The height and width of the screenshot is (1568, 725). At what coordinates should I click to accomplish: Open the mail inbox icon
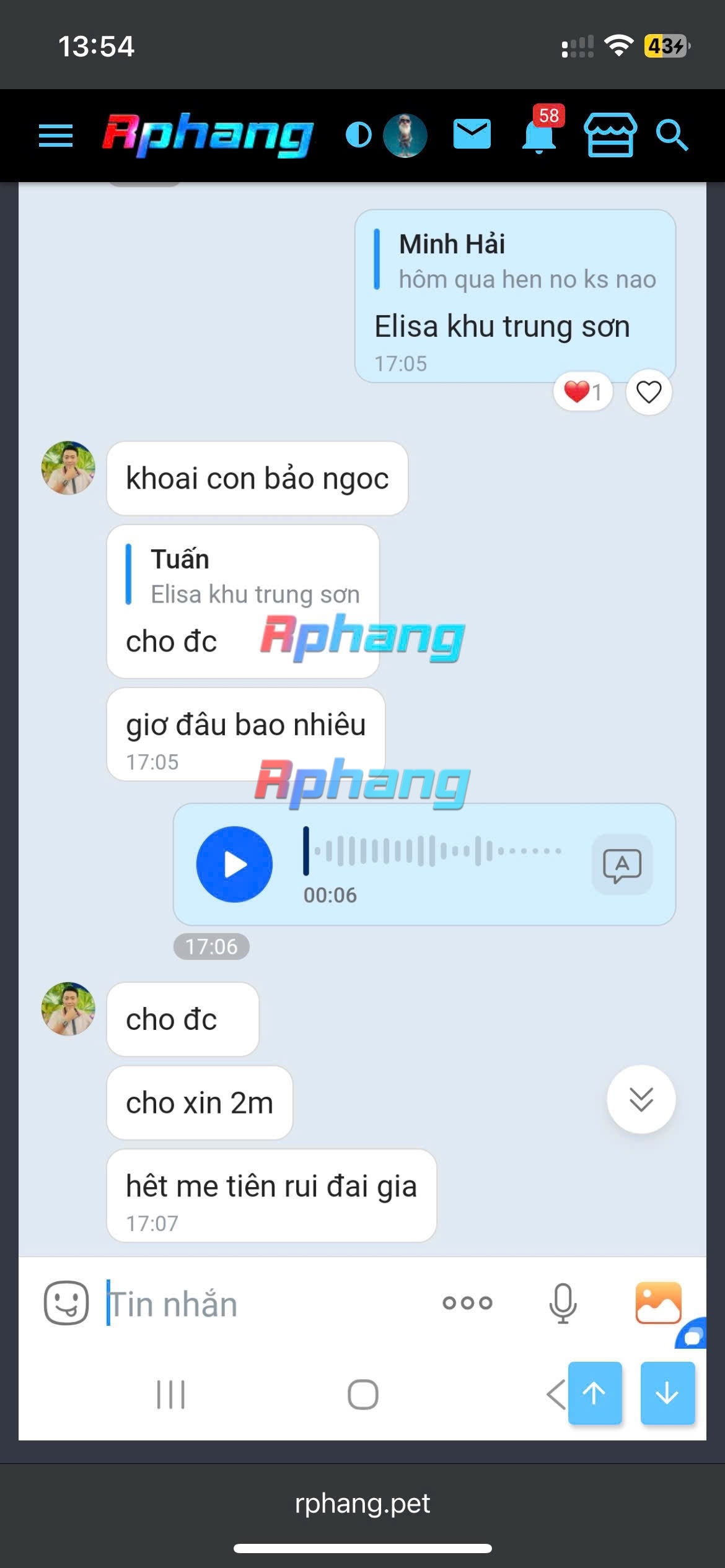click(472, 134)
